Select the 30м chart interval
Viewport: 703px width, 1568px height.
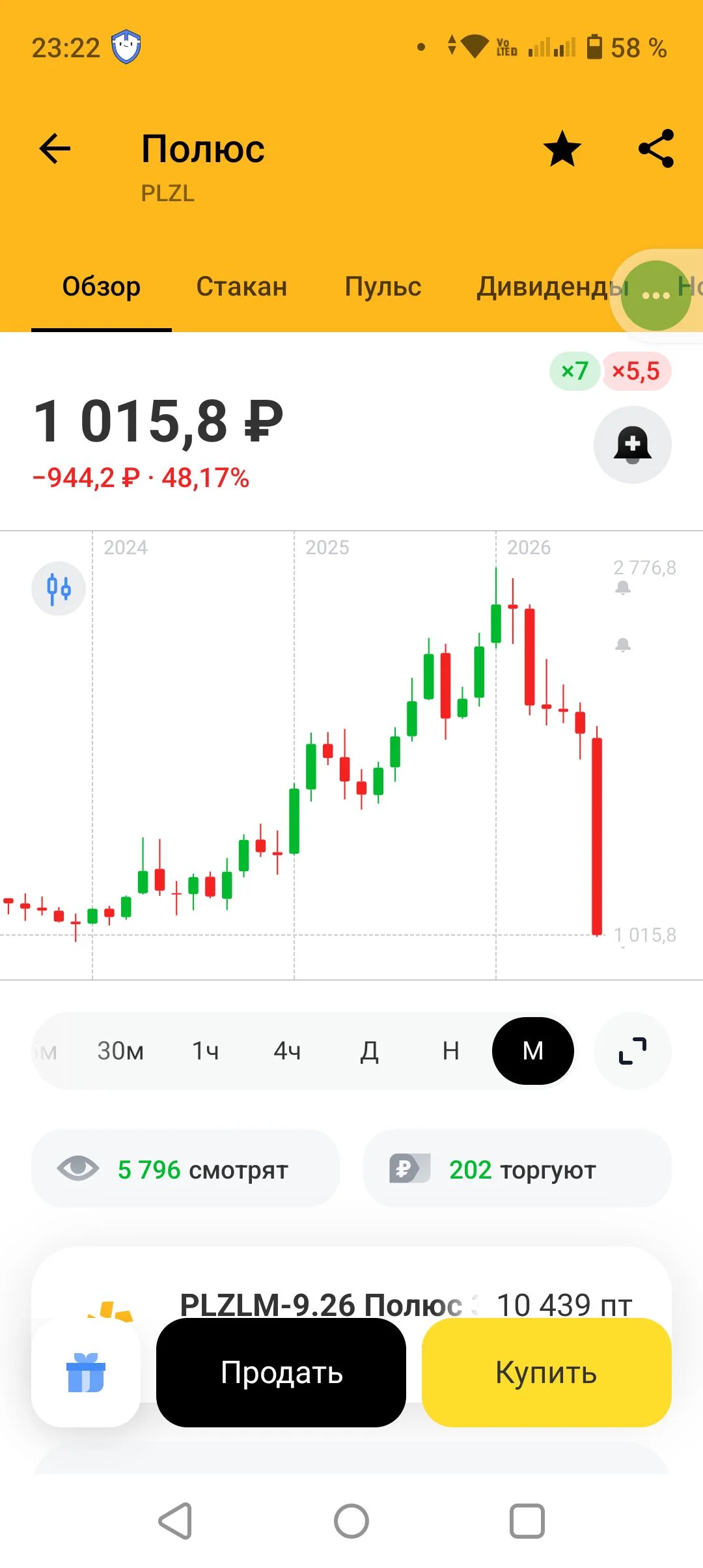120,1051
